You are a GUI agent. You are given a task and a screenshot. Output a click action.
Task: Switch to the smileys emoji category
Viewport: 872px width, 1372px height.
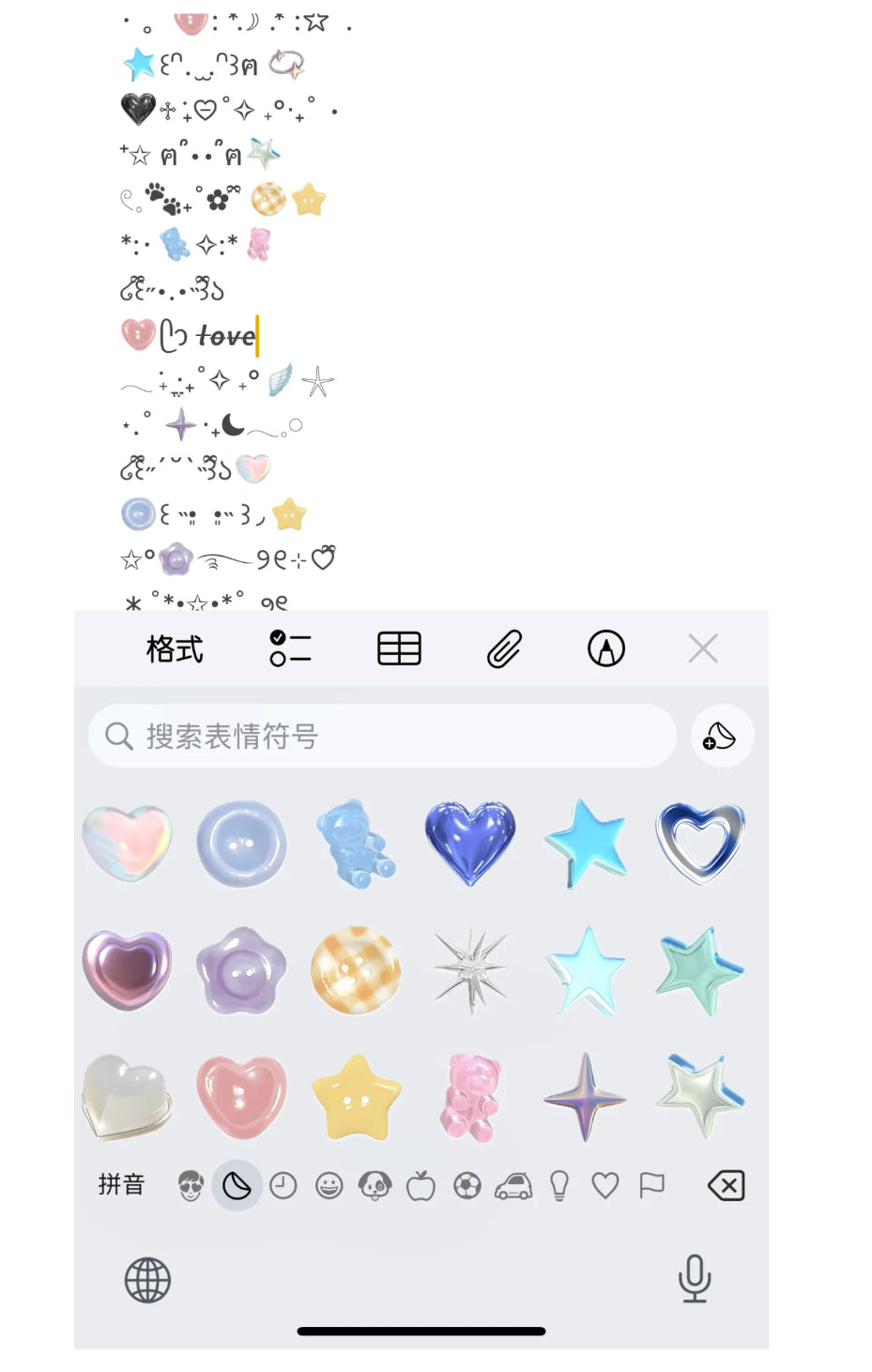[329, 1186]
